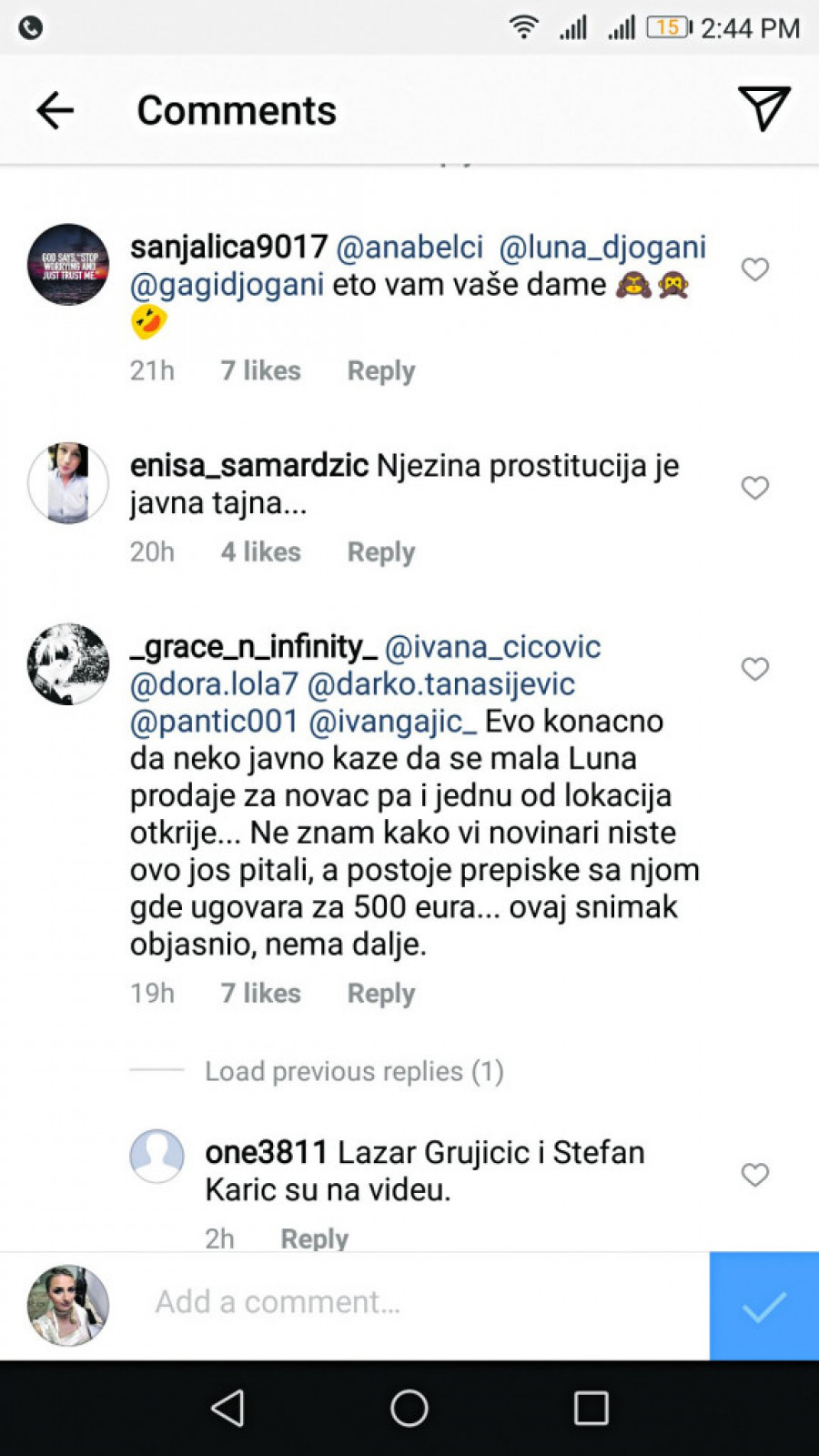Open @luna_djogani mention link
Image resolution: width=819 pixels, height=1456 pixels.
coord(602,248)
